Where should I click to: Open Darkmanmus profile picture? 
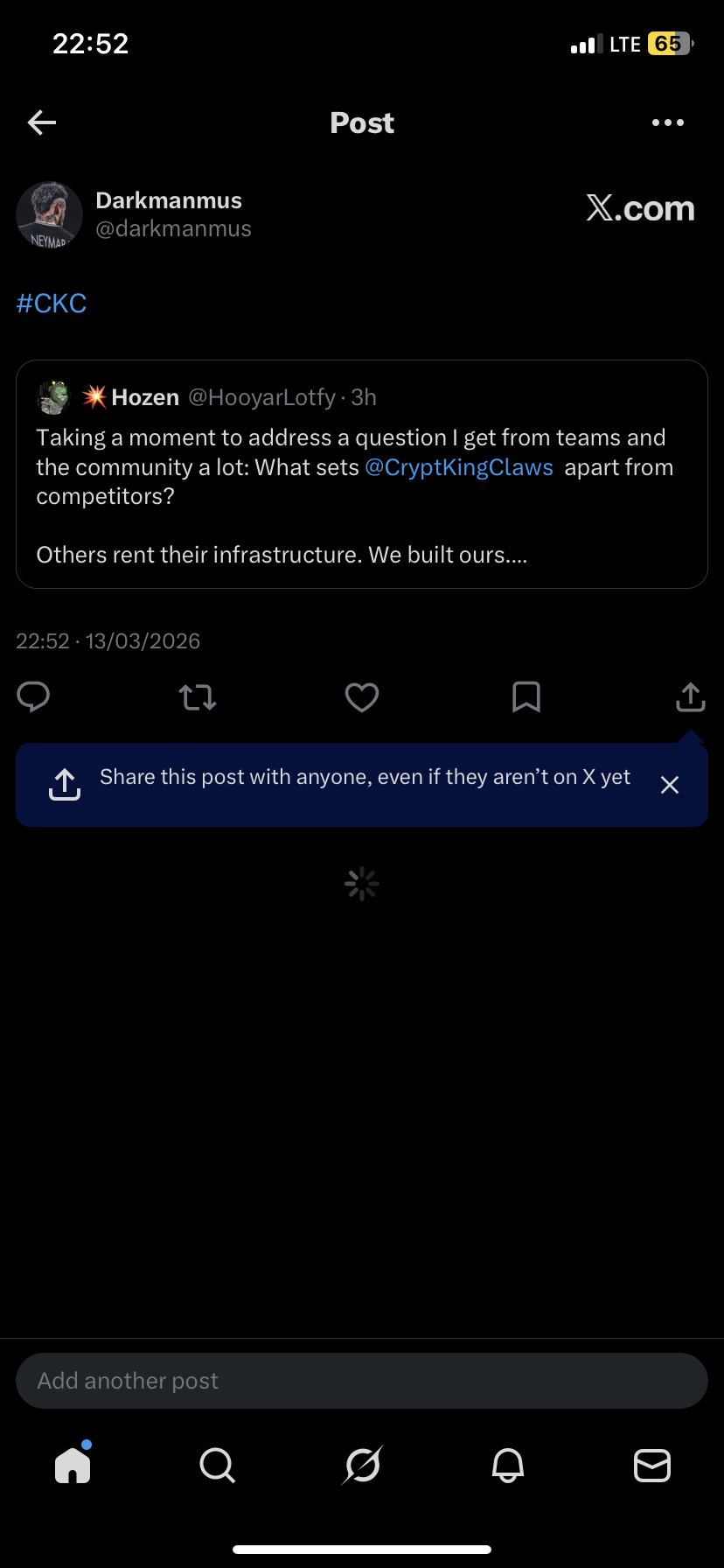point(50,214)
